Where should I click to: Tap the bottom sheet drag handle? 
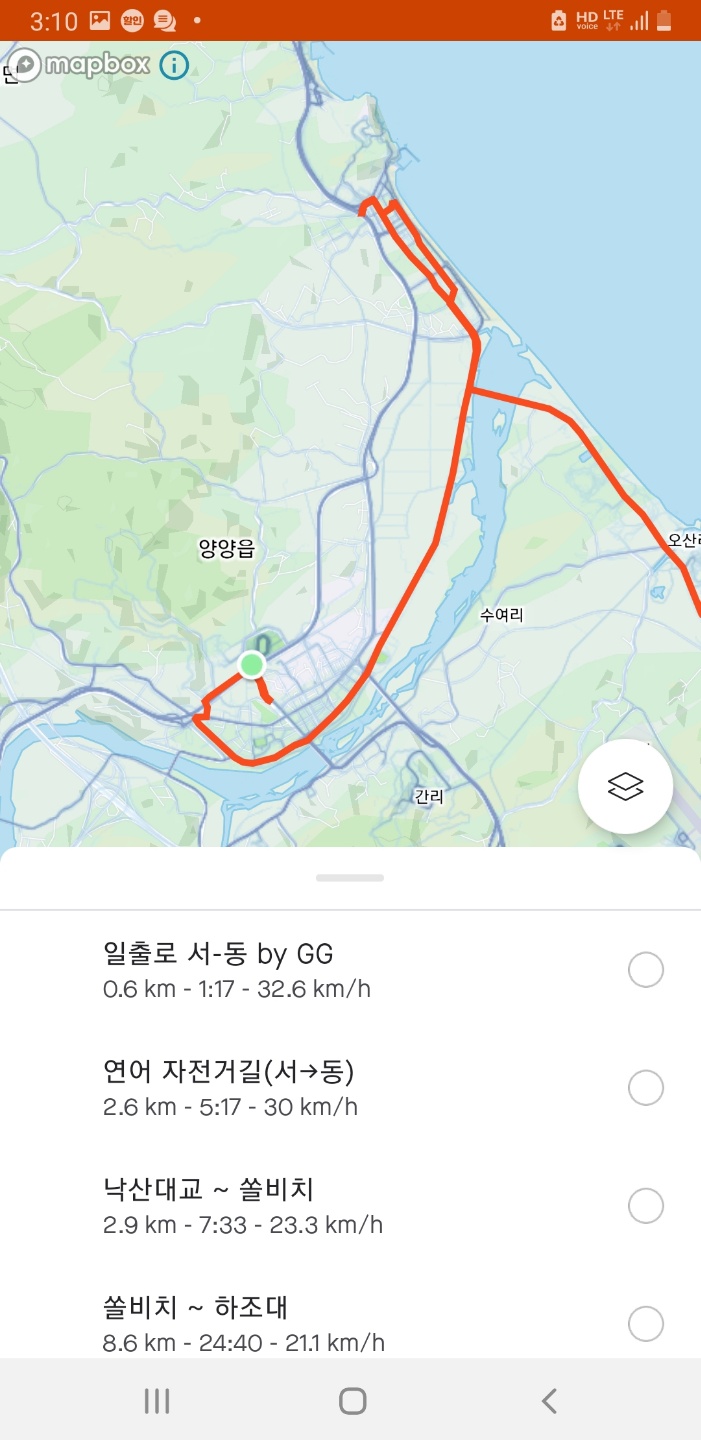(350, 878)
